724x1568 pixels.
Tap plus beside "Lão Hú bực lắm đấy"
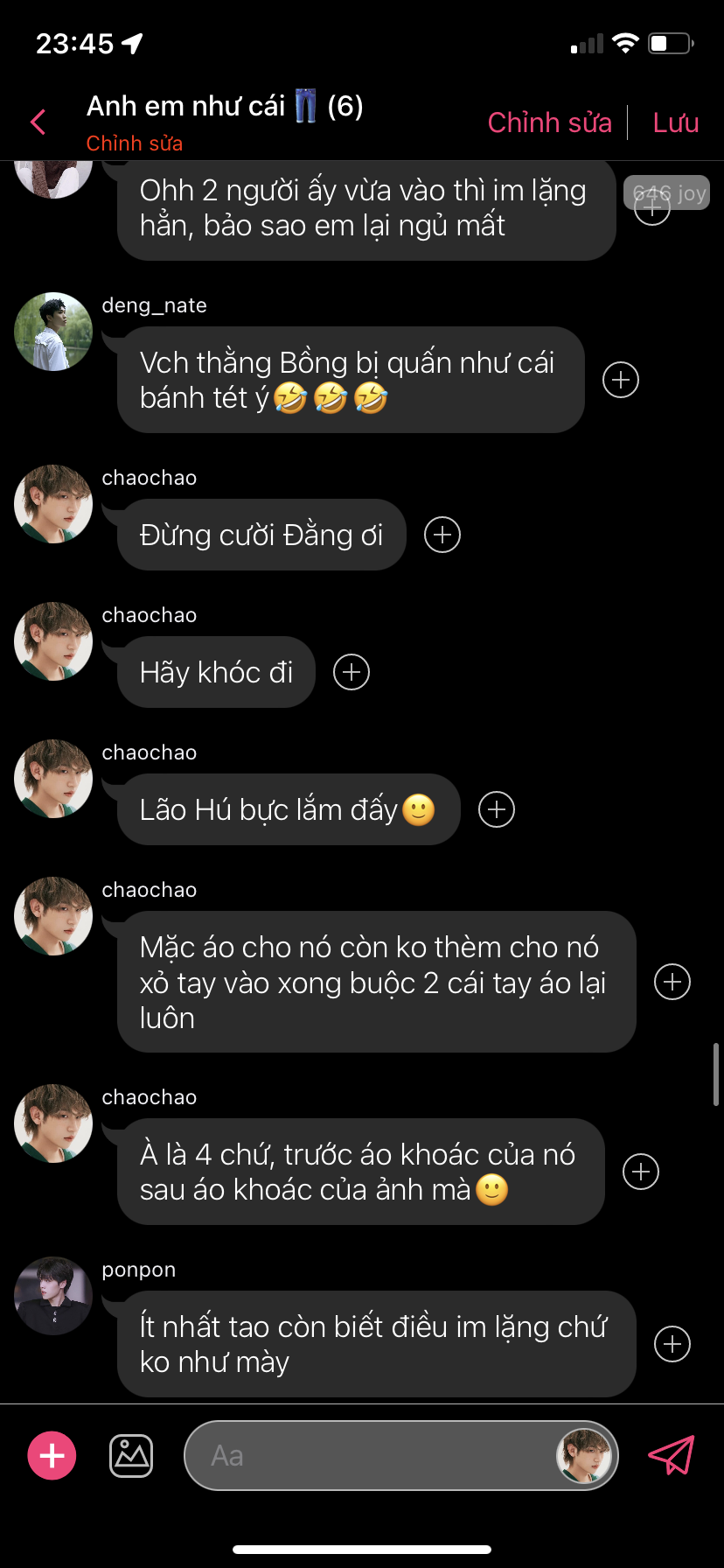(x=497, y=809)
